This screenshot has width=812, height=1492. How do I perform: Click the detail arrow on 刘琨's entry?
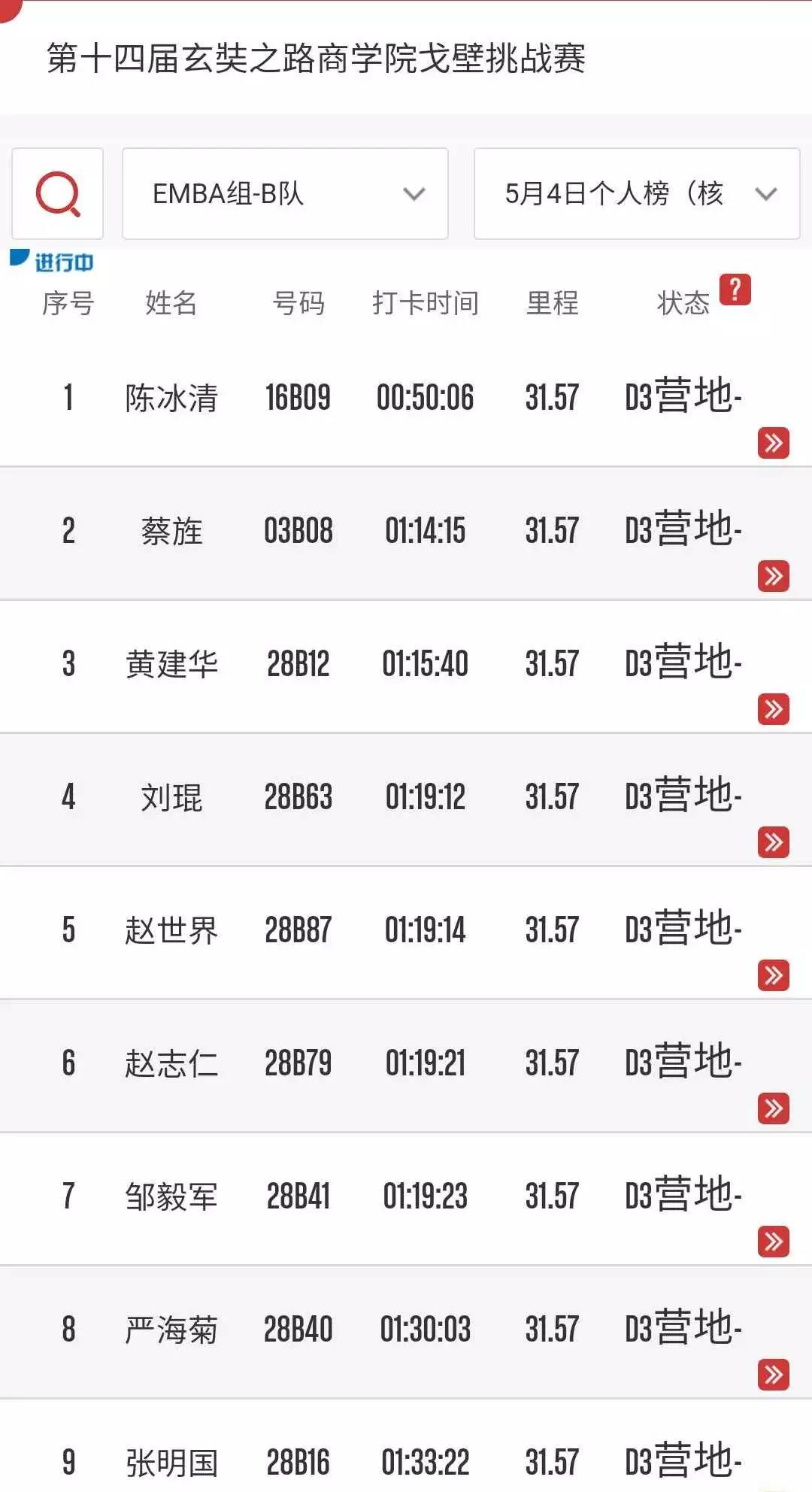coord(774,842)
